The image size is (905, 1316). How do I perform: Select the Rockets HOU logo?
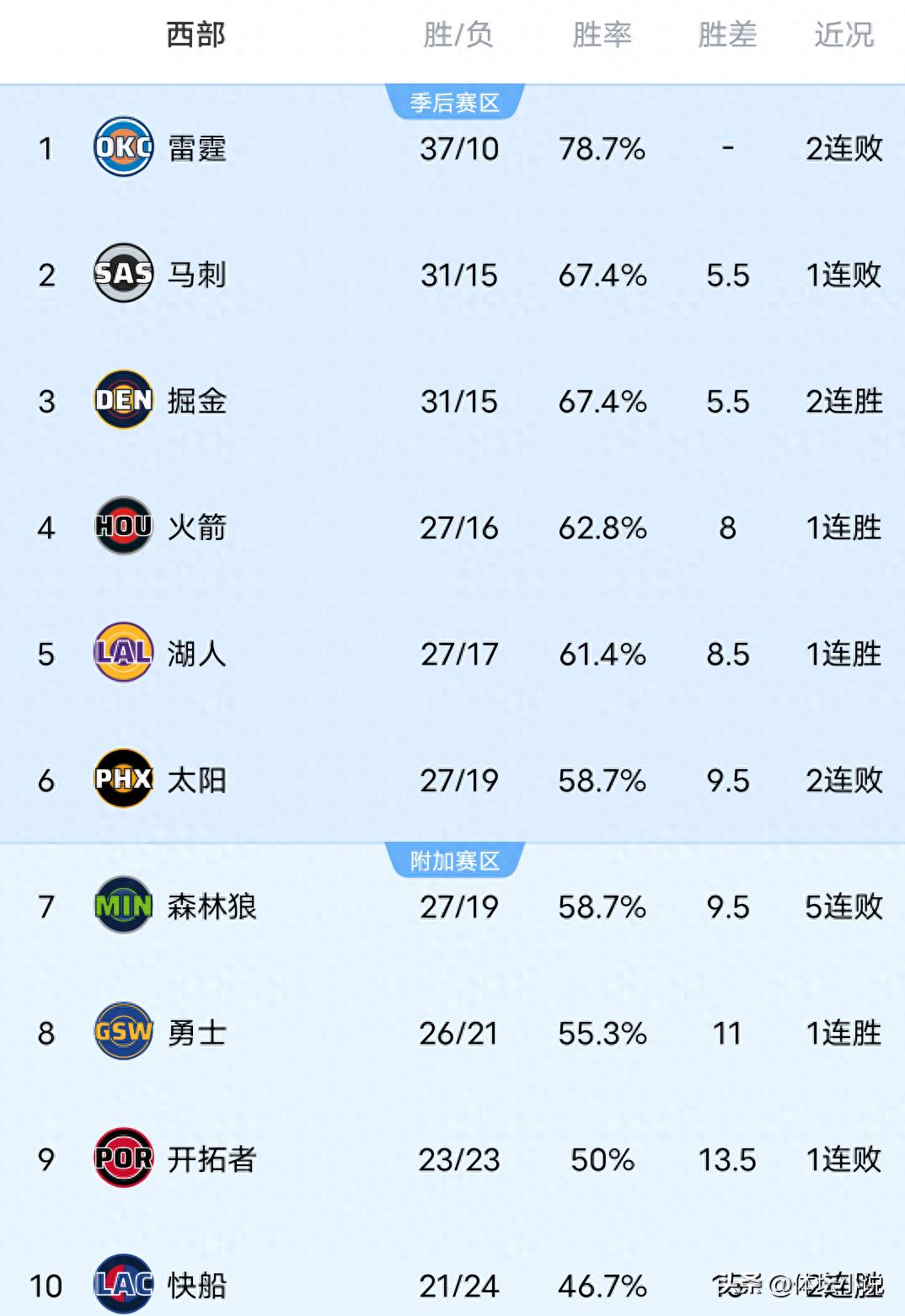click(x=123, y=528)
